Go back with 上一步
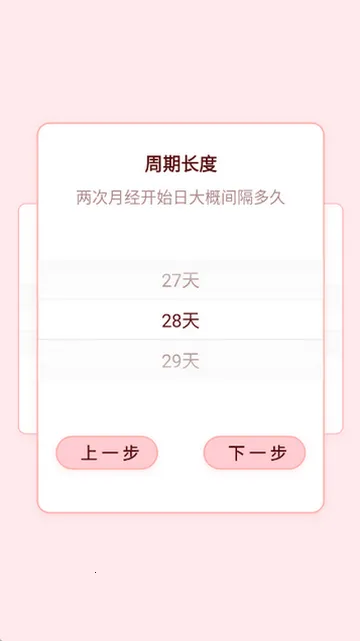This screenshot has width=360, height=641. tap(107, 453)
